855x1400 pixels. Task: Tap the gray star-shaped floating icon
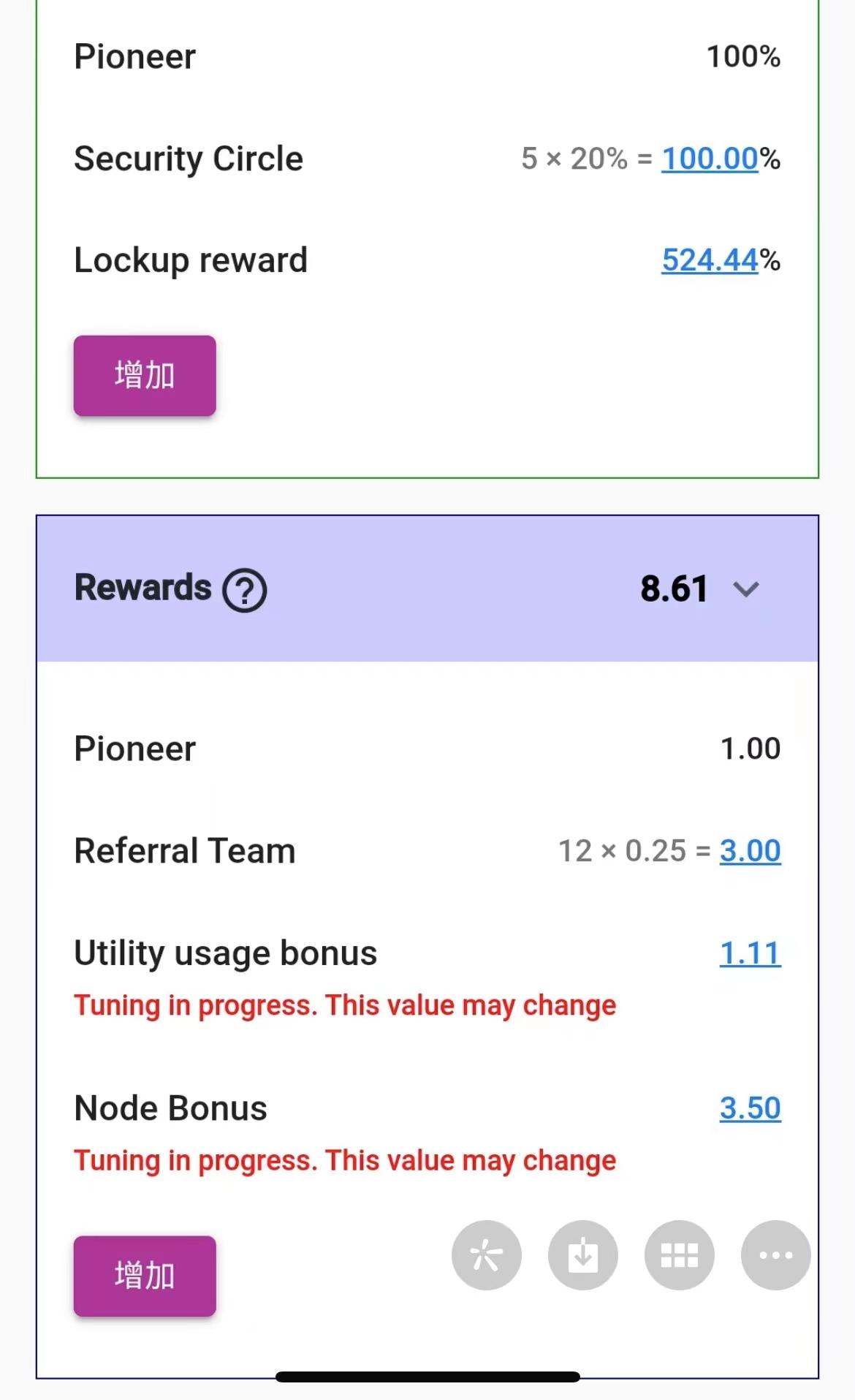coord(487,1255)
